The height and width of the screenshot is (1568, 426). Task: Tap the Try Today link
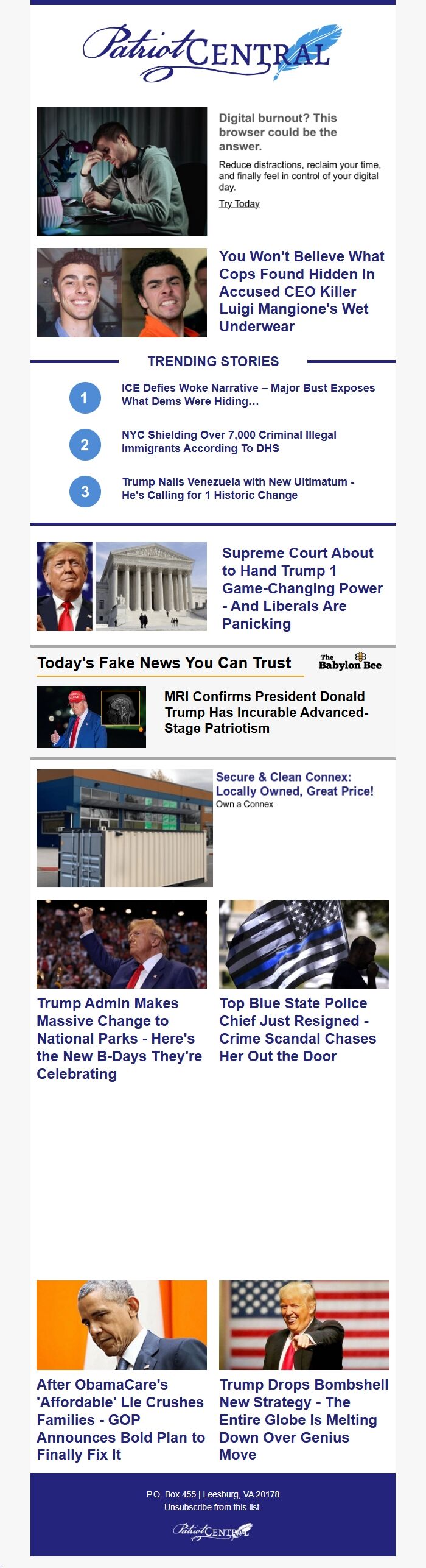click(x=239, y=204)
